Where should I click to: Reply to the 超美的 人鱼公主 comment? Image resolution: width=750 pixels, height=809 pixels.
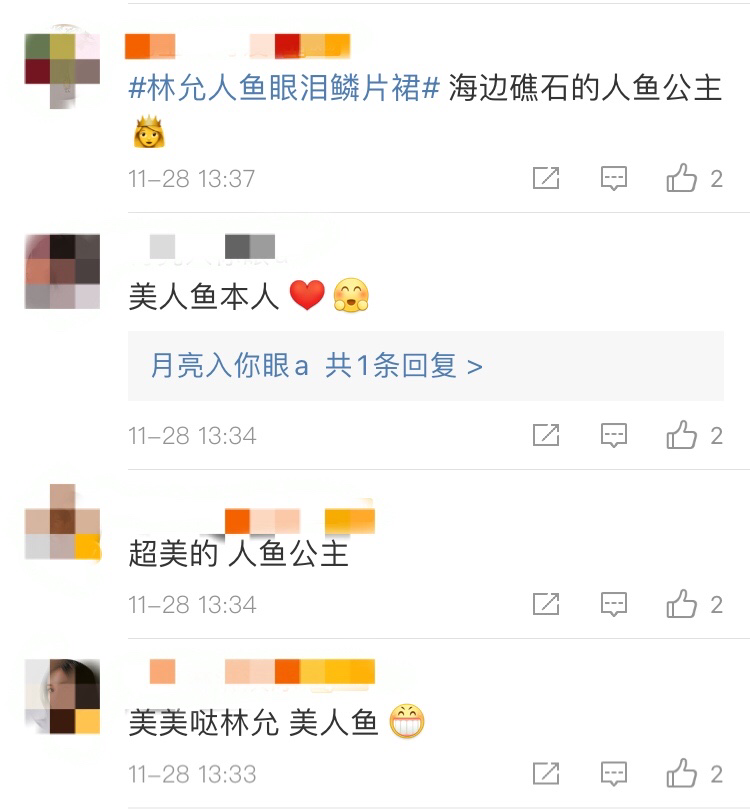pyautogui.click(x=613, y=604)
